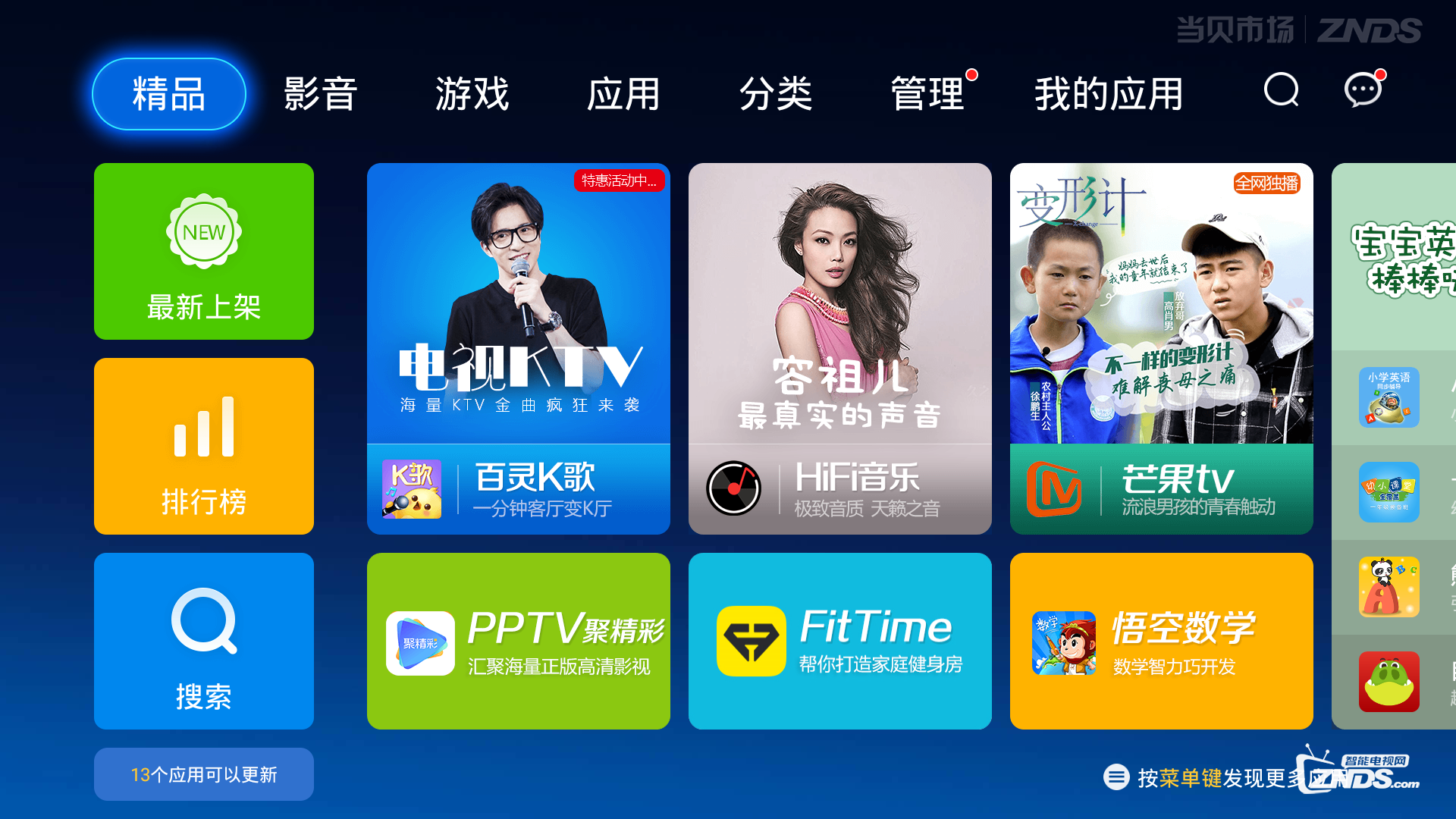
Task: Open the 悟空数学 app tile
Action: tap(1162, 641)
